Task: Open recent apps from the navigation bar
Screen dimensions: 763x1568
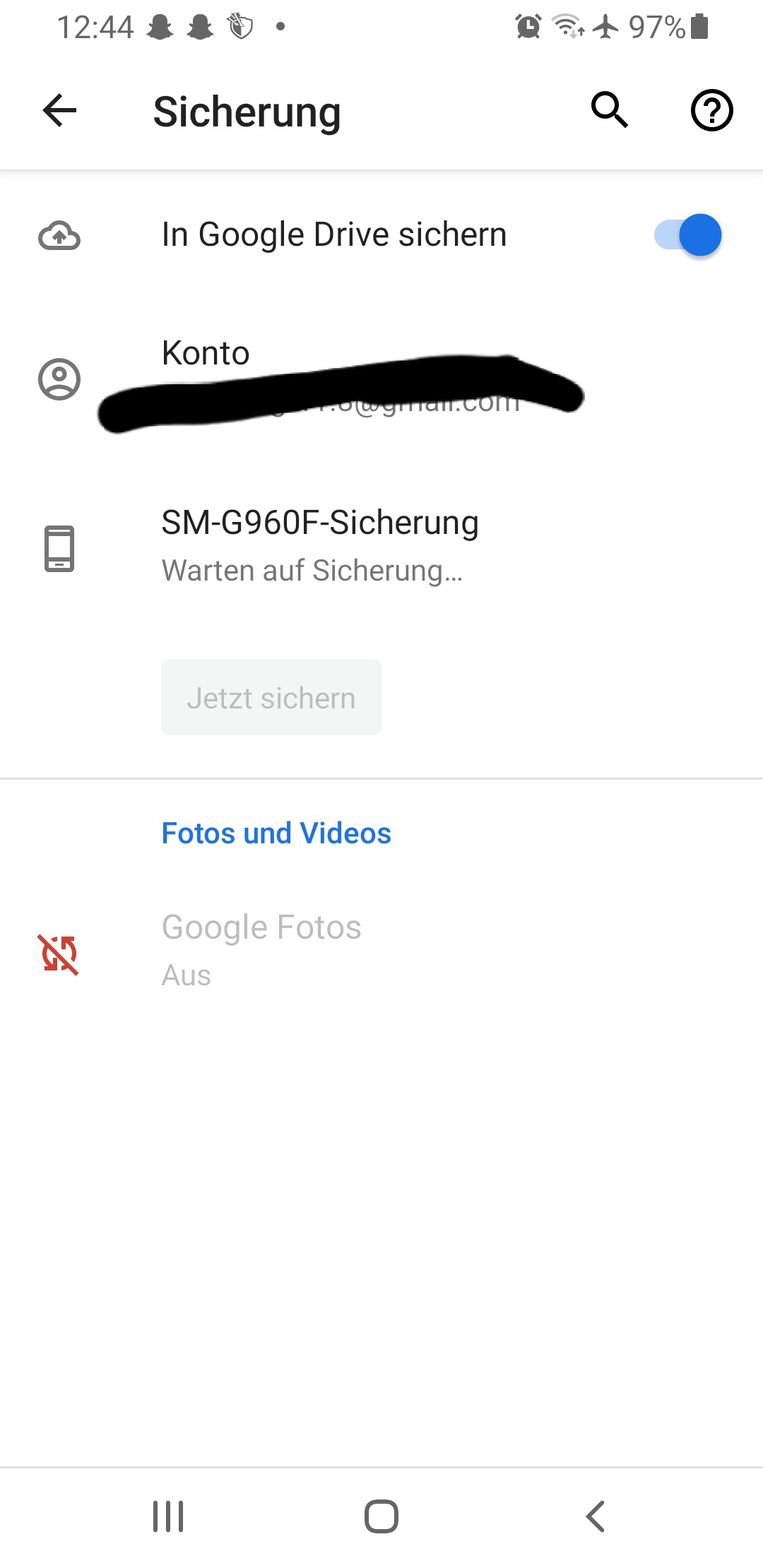Action: click(x=168, y=1516)
